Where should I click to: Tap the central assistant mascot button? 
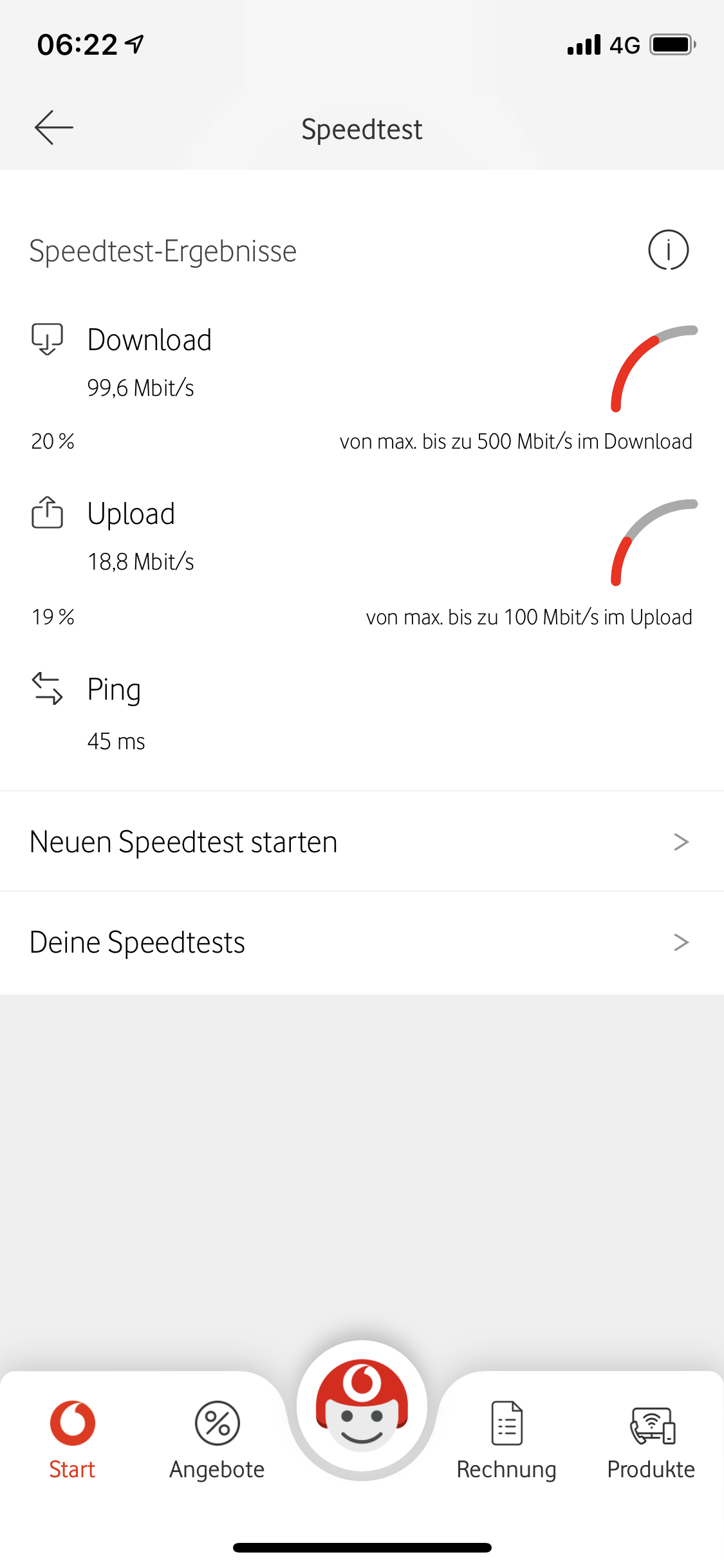click(x=362, y=1410)
